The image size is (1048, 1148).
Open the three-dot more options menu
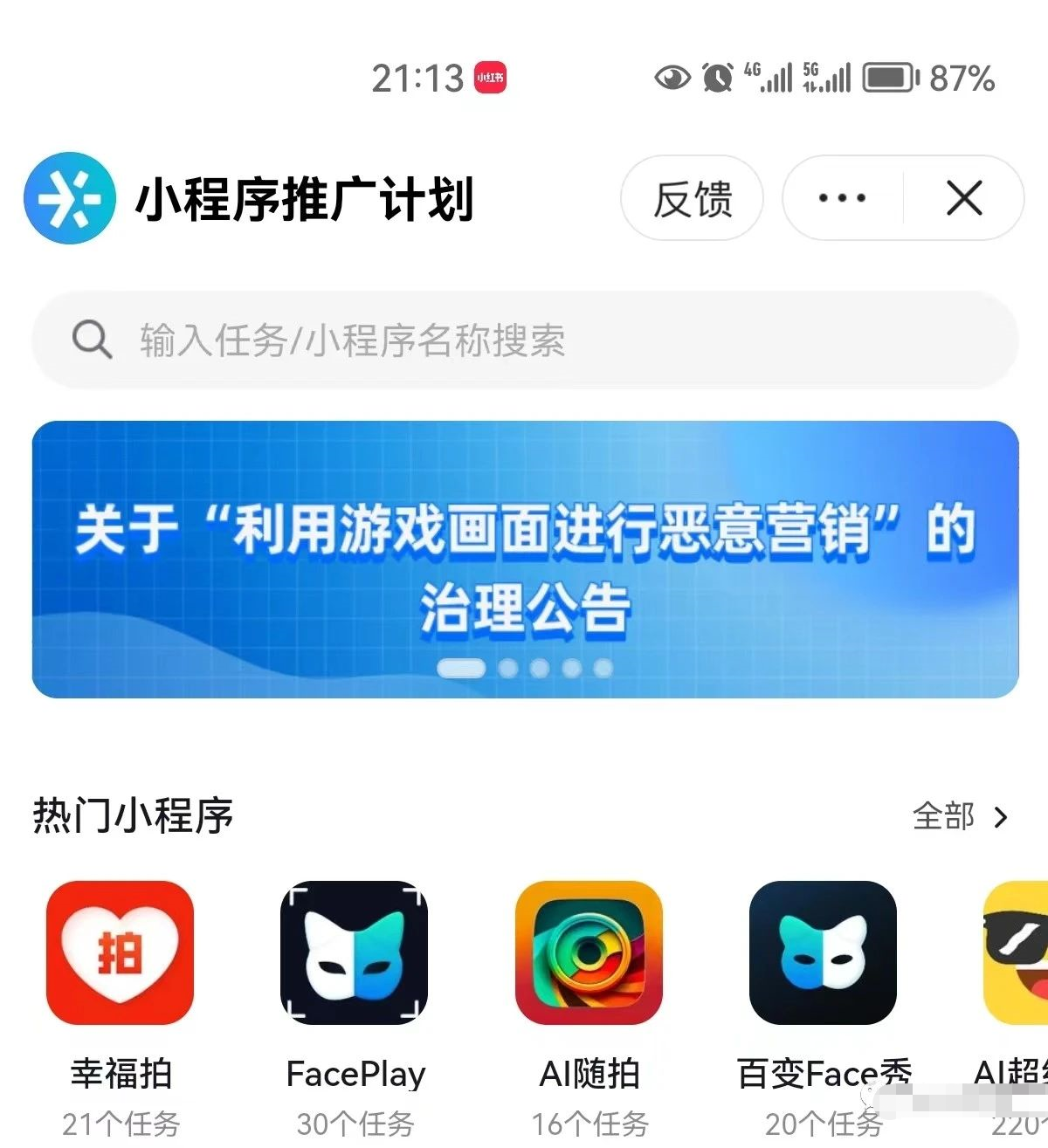842,199
